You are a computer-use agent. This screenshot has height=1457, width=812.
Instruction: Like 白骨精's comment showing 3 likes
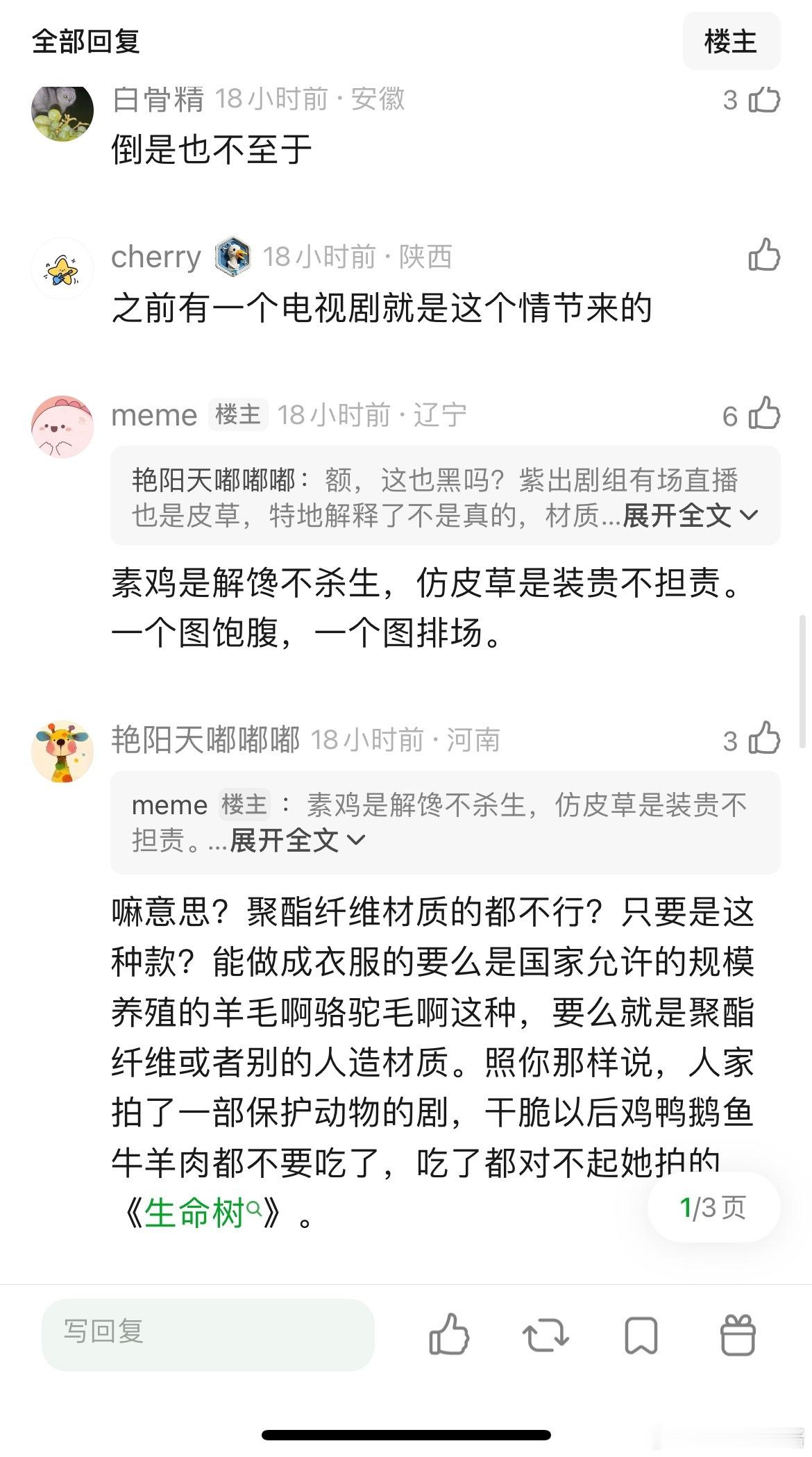(762, 101)
